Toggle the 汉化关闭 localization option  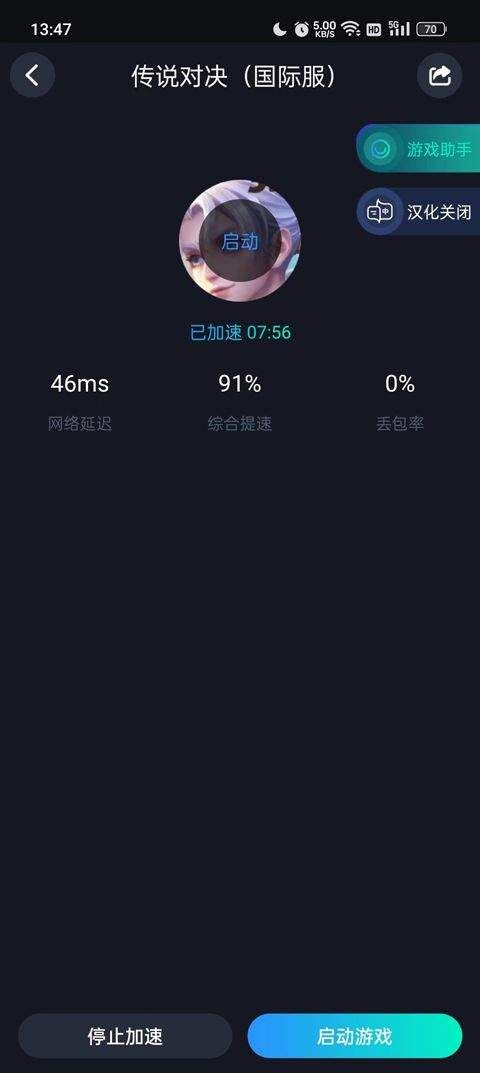(418, 212)
